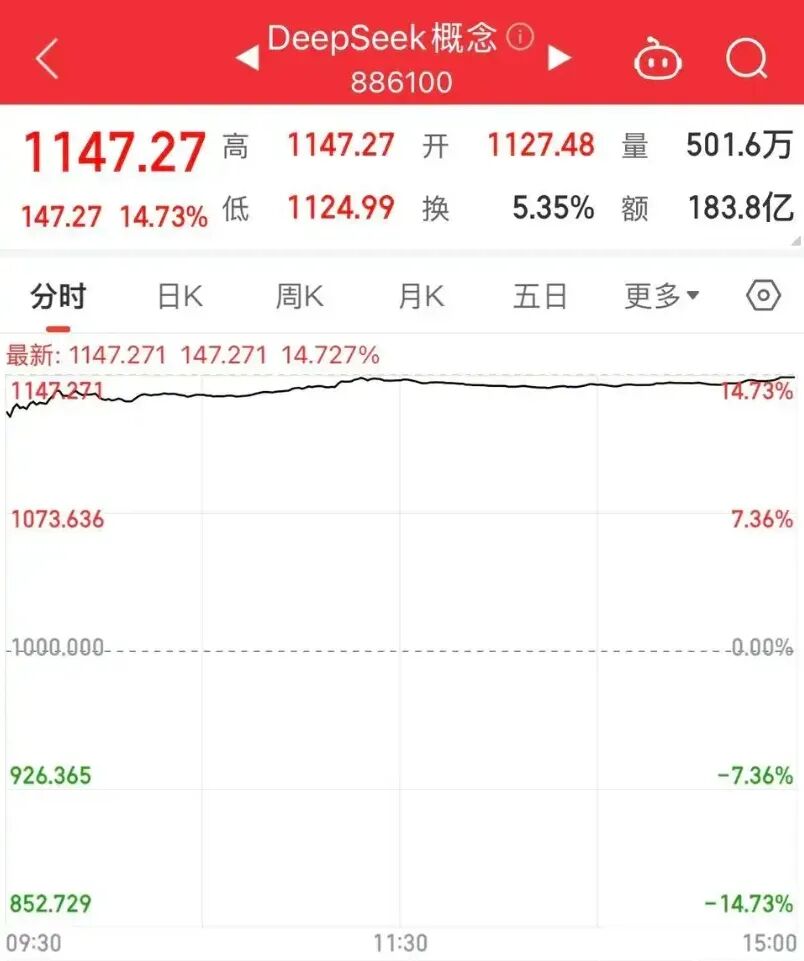Screen dimensions: 804x961
Task: Select the 分时 chart tab
Action: pyautogui.click(x=58, y=297)
